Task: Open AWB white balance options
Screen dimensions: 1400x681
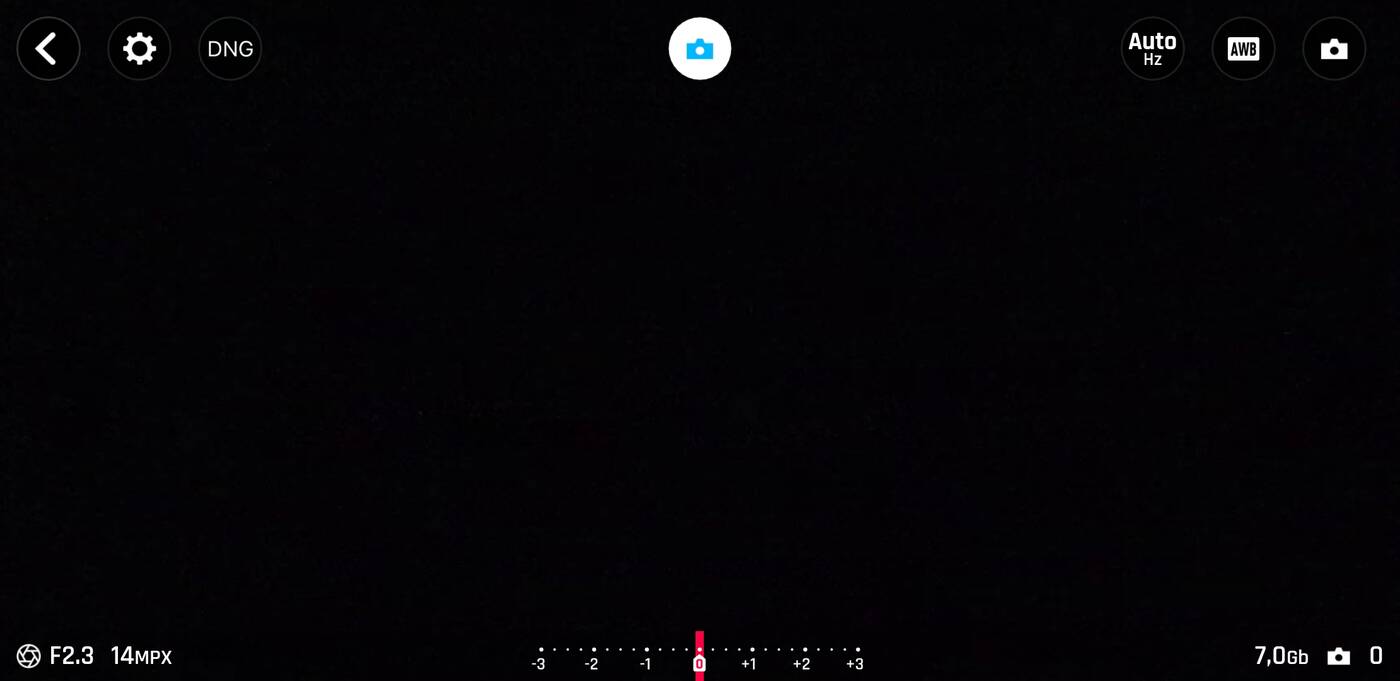Action: pos(1243,49)
